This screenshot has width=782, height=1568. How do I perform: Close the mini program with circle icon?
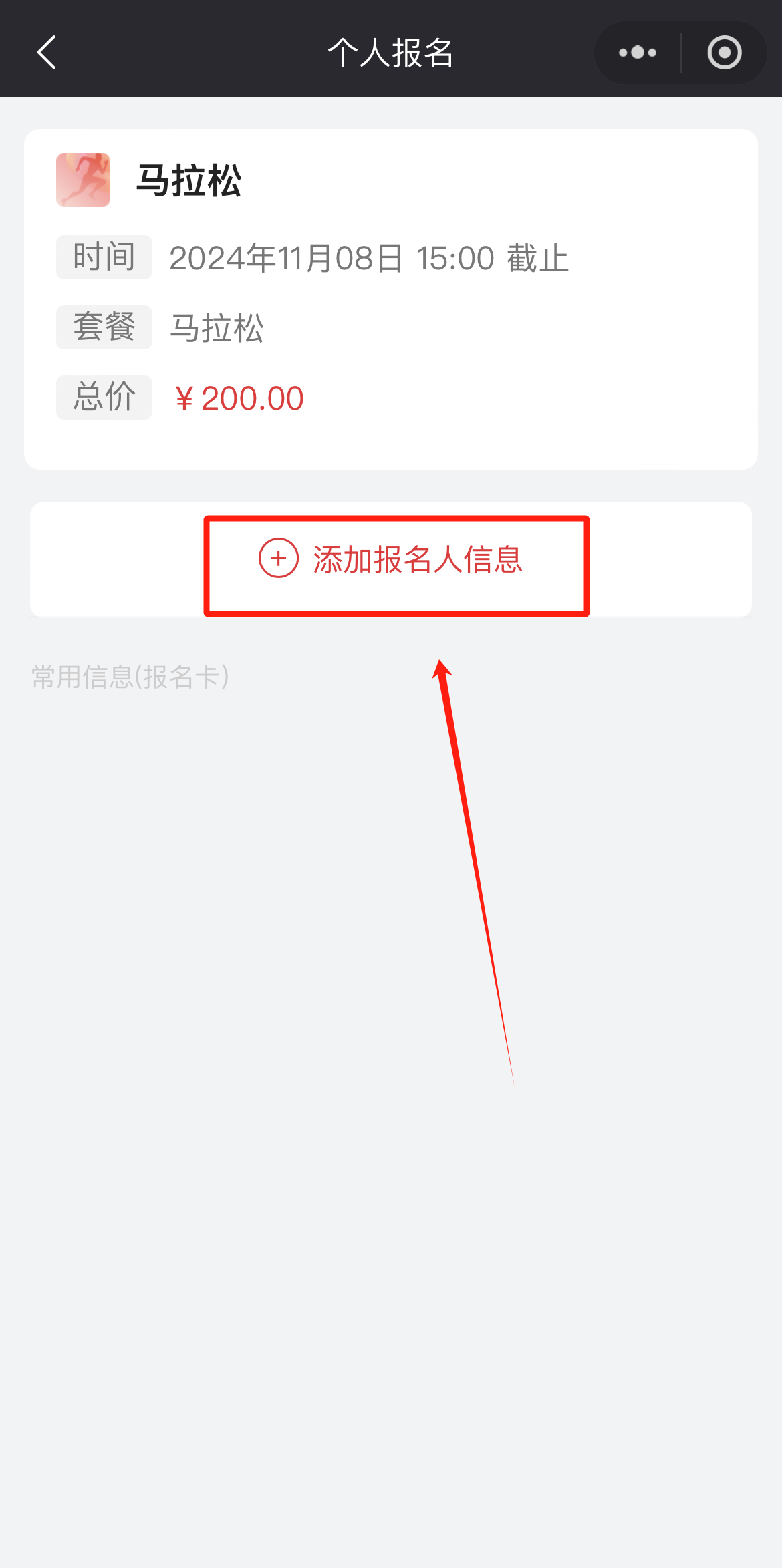click(725, 53)
